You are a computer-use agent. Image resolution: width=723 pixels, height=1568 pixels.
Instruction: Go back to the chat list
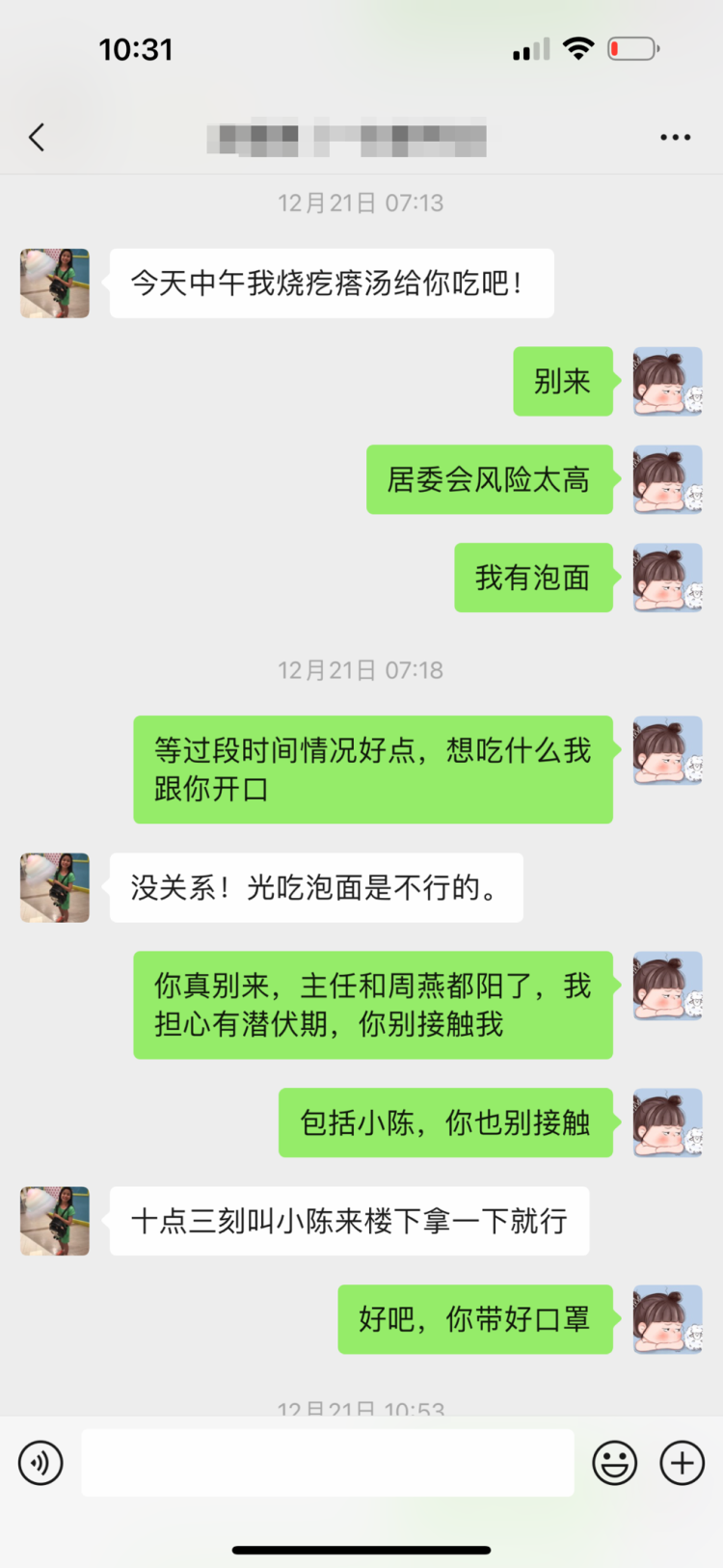pos(37,138)
